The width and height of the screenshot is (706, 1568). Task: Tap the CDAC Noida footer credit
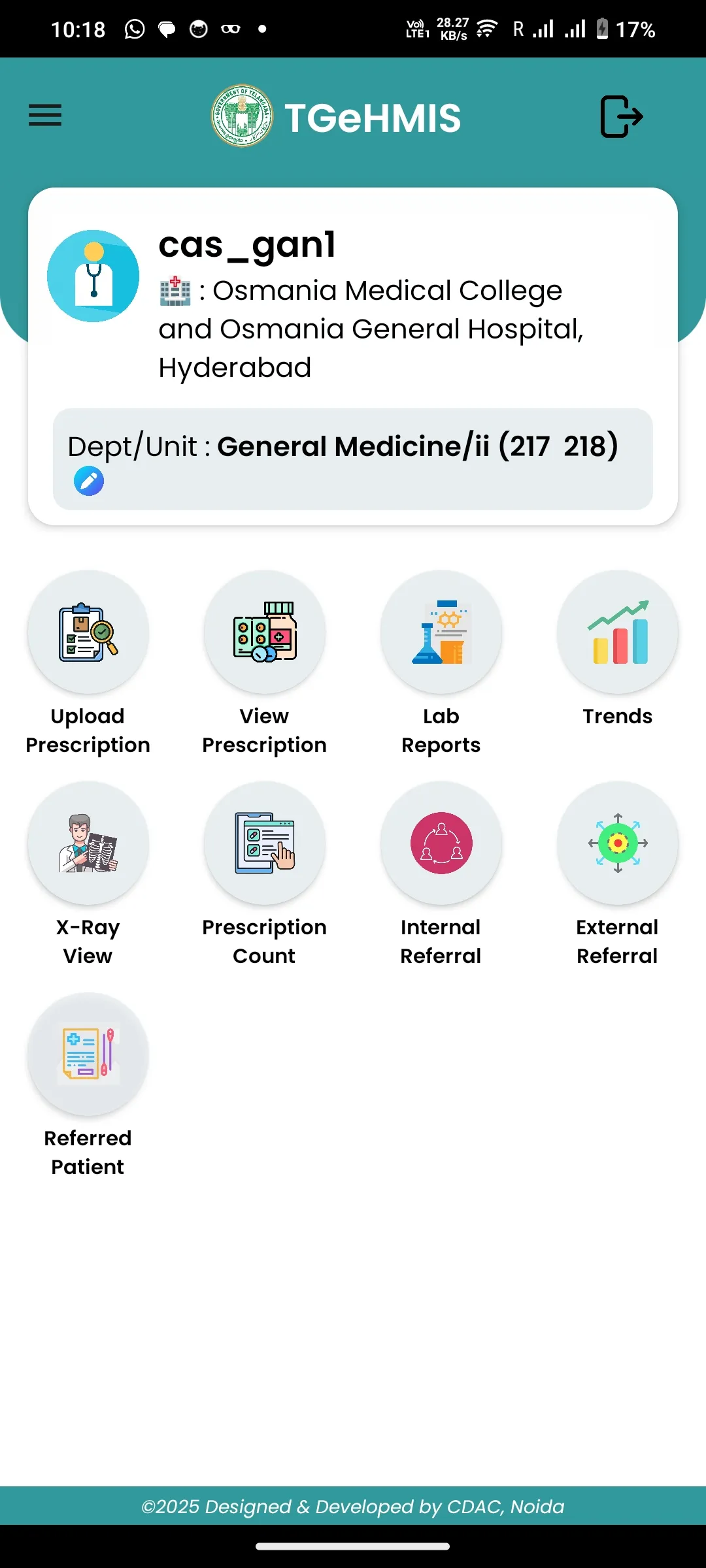coord(353,1507)
